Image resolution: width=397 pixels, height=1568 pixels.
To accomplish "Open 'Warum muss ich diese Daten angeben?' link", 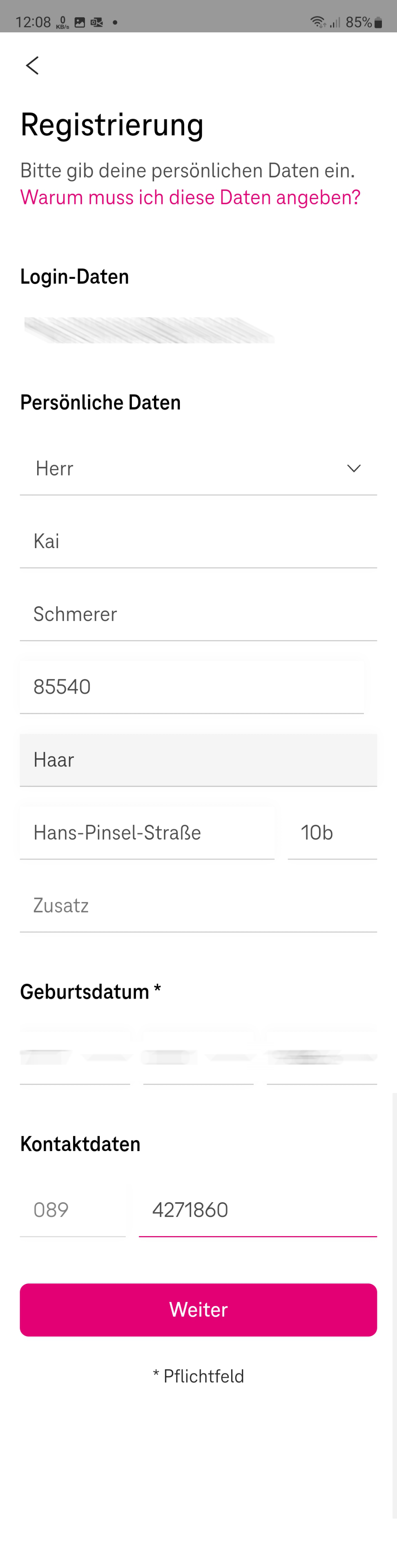I will click(190, 197).
